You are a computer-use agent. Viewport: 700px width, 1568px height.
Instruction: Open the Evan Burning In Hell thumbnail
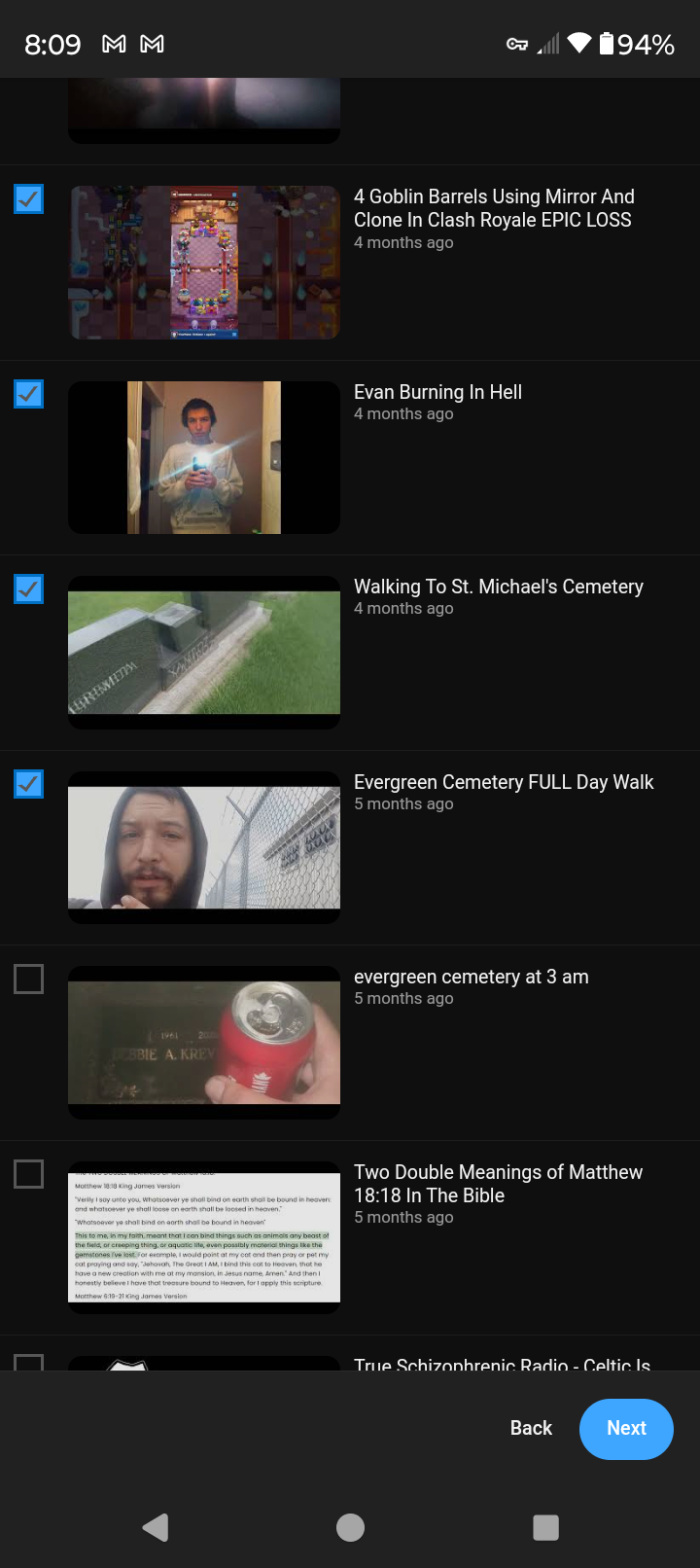coord(204,457)
